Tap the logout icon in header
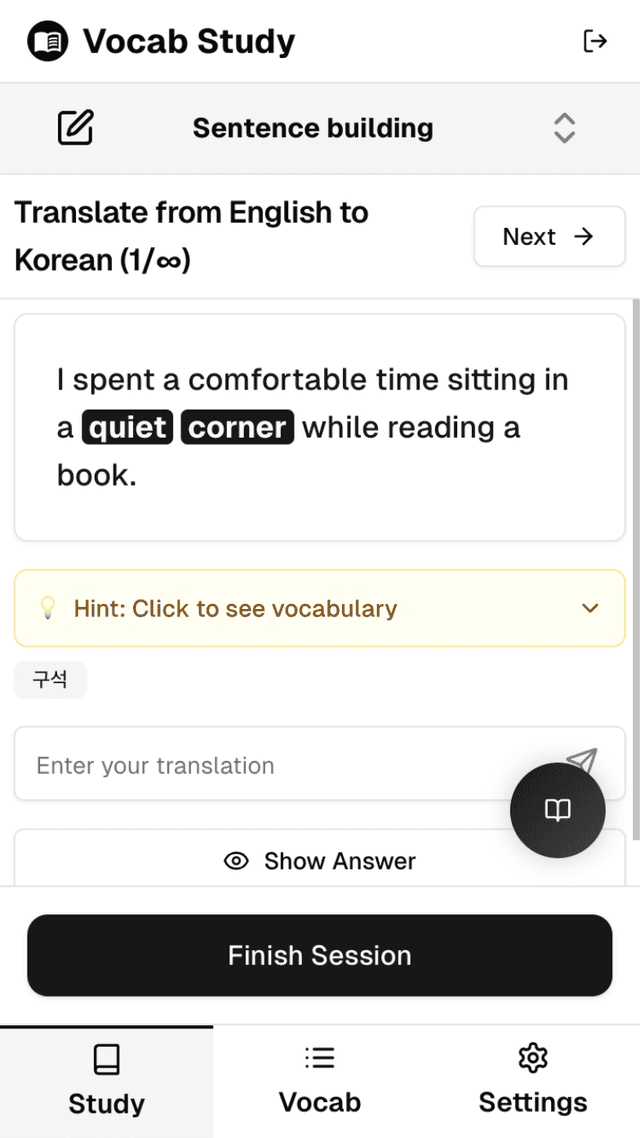 [595, 41]
